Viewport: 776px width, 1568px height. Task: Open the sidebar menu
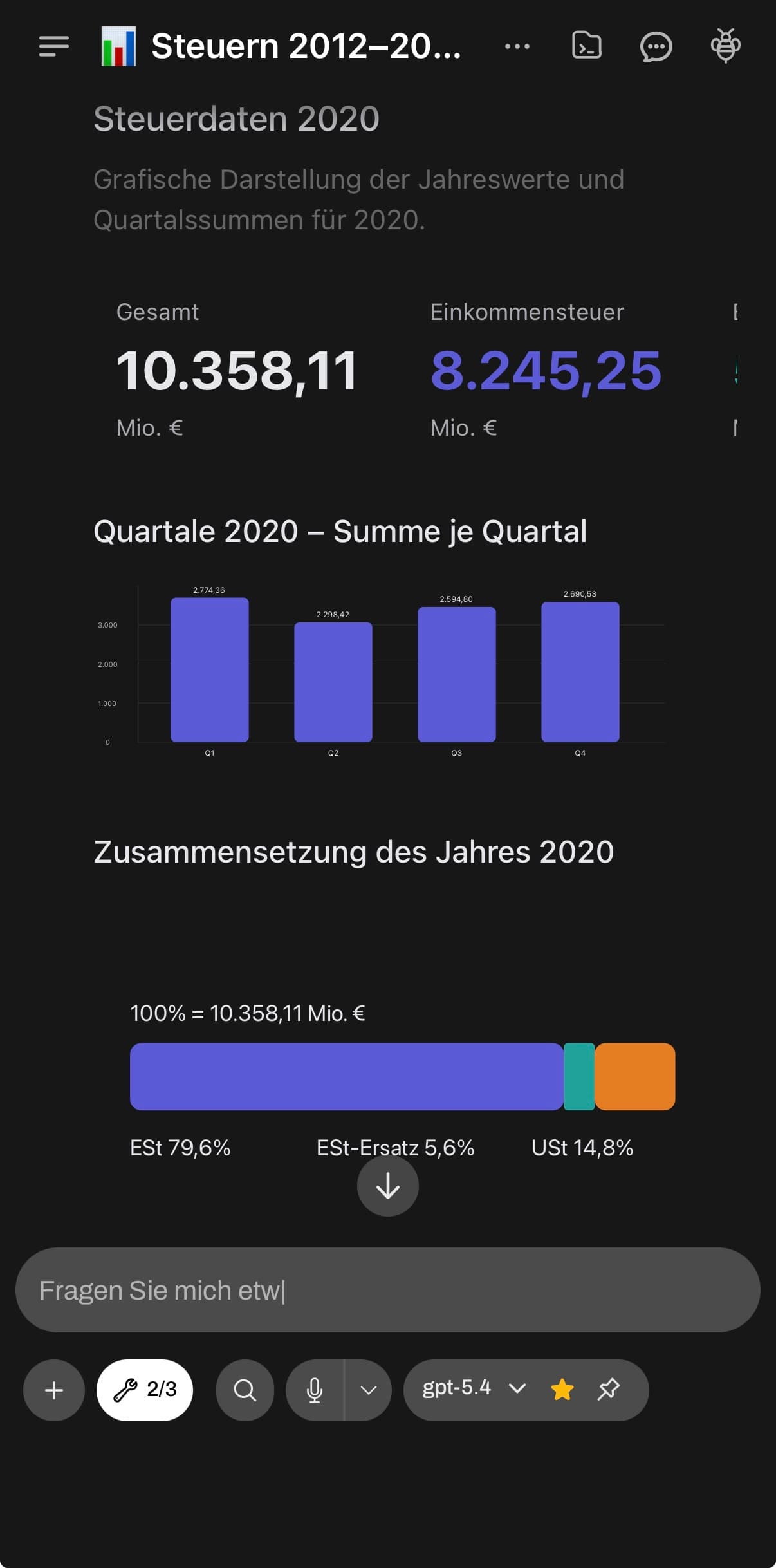tap(53, 46)
